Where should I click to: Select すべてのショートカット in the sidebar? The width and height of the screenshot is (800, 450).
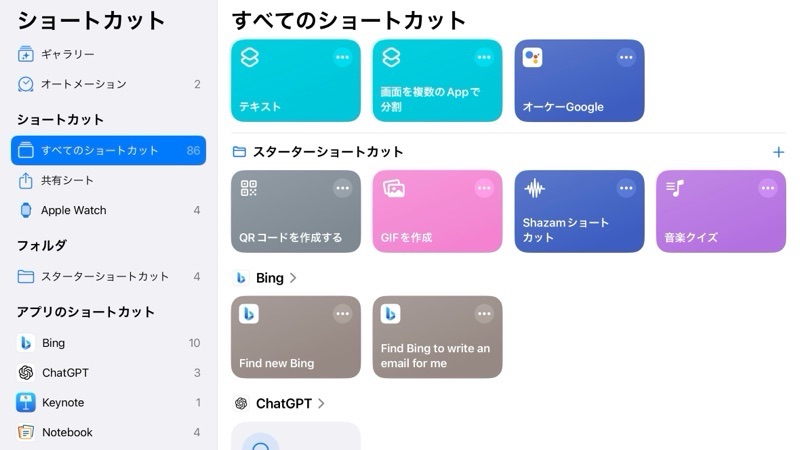tap(100, 151)
